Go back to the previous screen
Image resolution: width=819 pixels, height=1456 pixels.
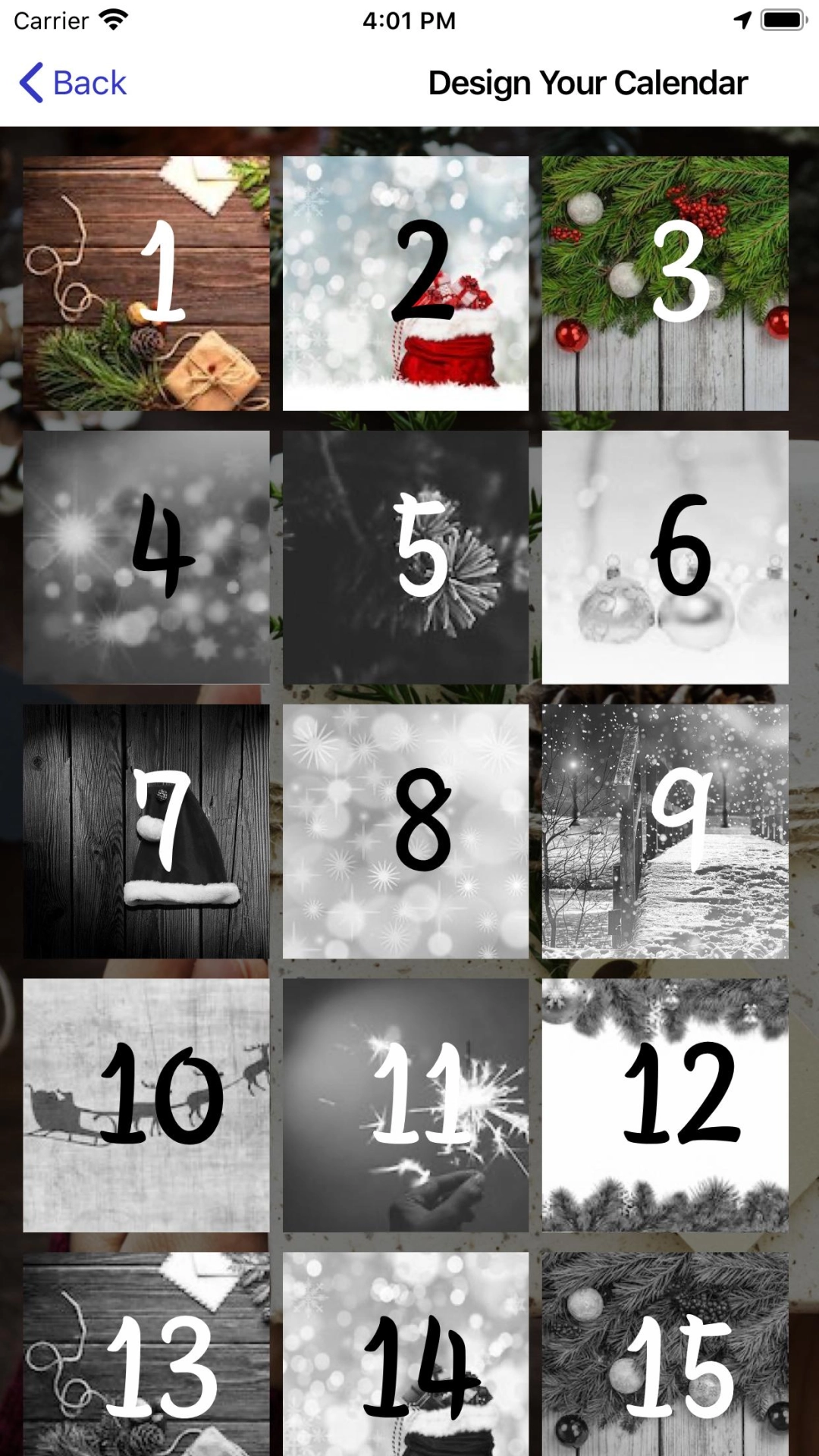(x=73, y=83)
